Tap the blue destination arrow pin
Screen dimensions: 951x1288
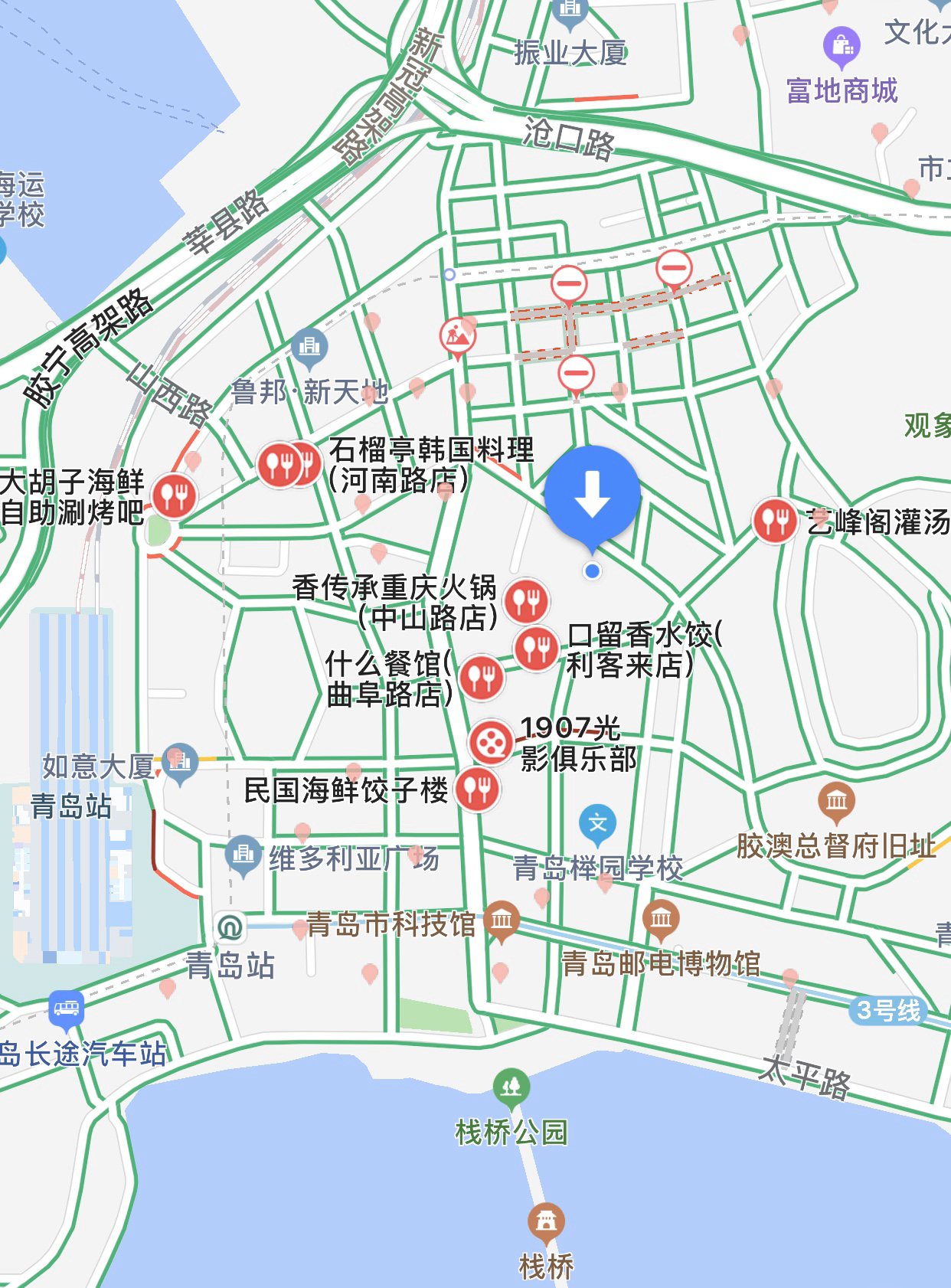coord(592,494)
